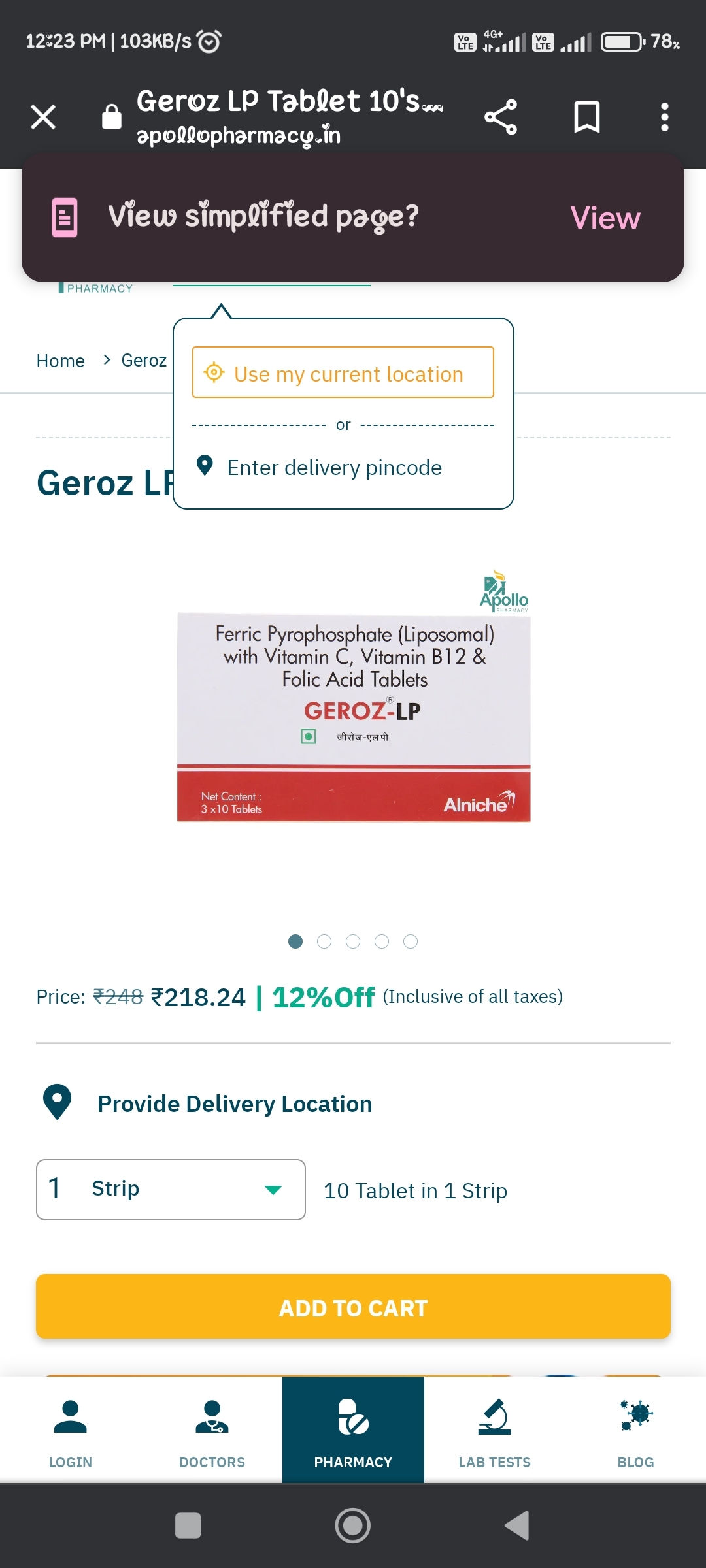Go to Home breadcrumb
The height and width of the screenshot is (1568, 706).
pyautogui.click(x=60, y=361)
